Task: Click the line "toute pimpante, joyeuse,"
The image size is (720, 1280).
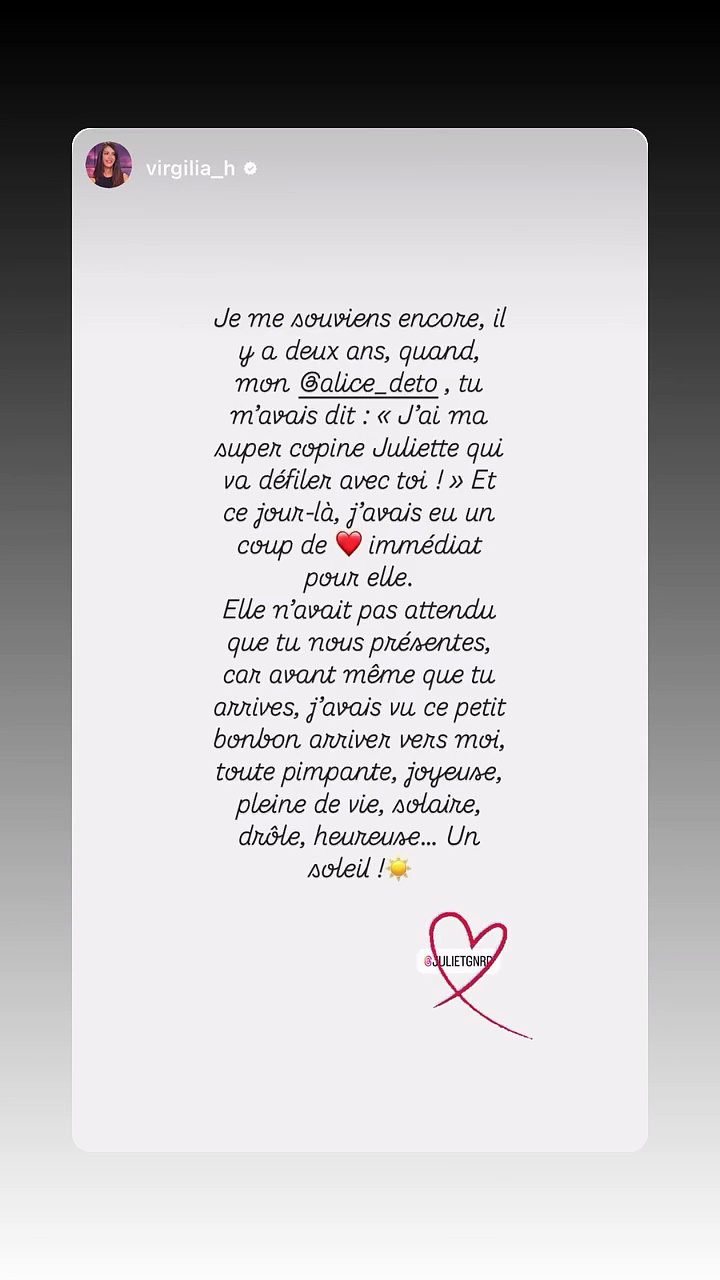Action: (x=359, y=772)
